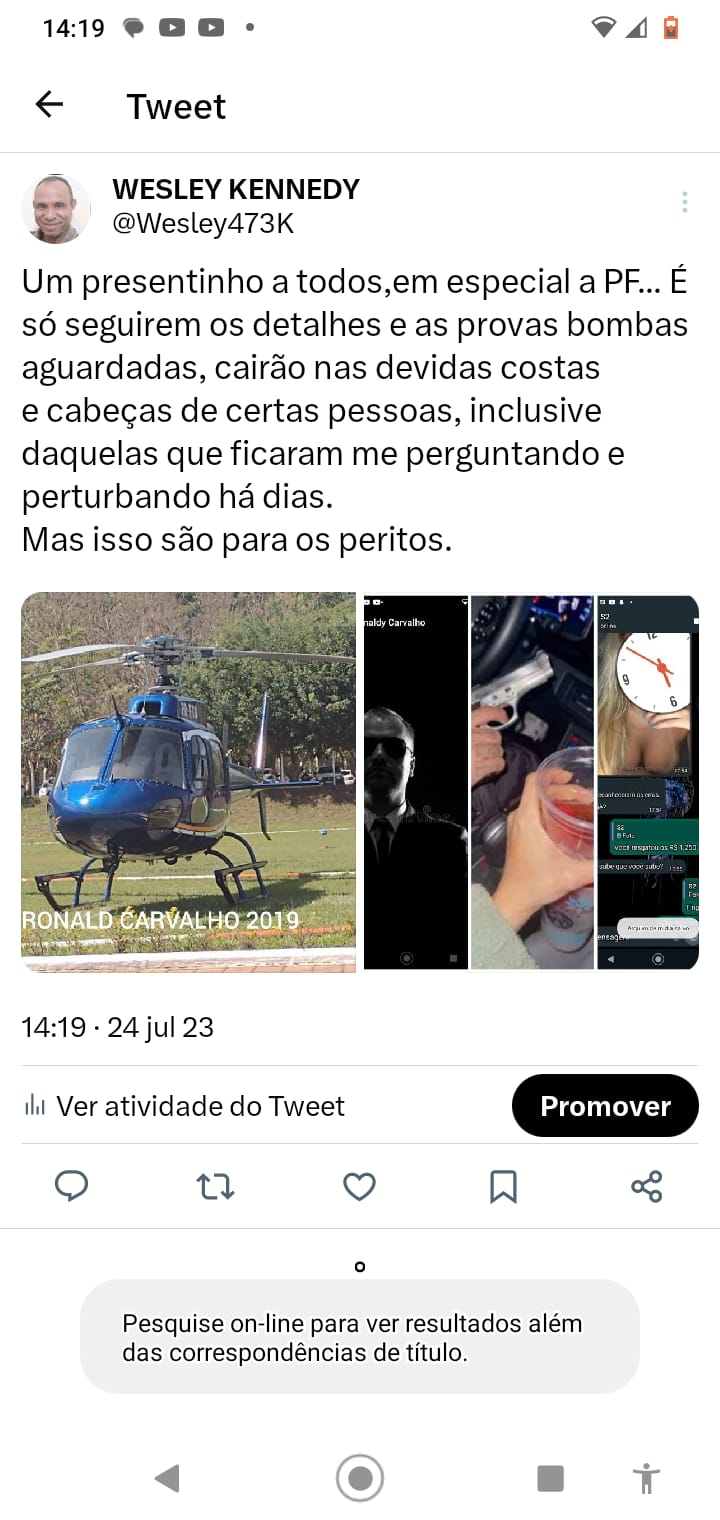720x1520 pixels.
Task: Share this tweet
Action: point(647,1187)
